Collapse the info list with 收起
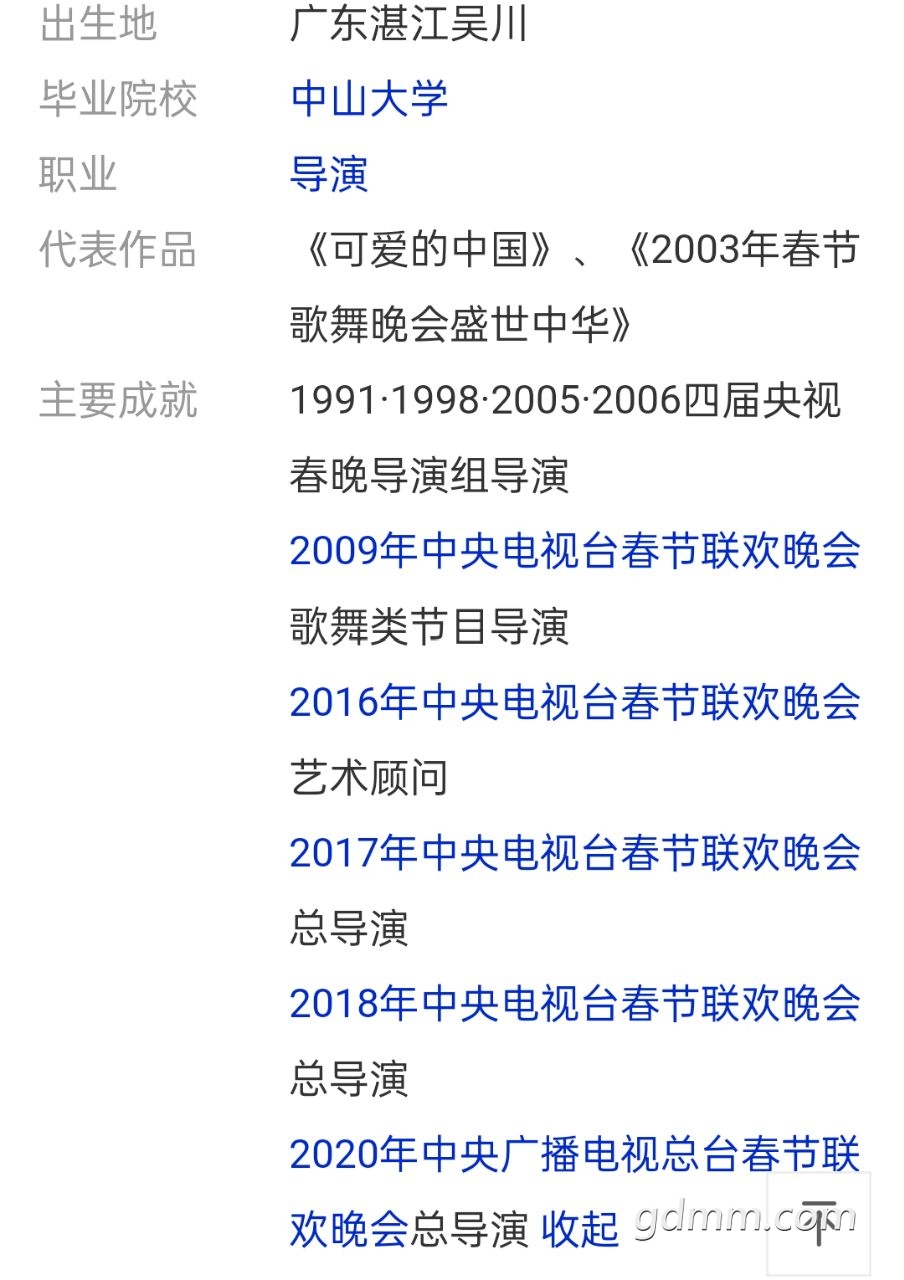 point(581,1229)
